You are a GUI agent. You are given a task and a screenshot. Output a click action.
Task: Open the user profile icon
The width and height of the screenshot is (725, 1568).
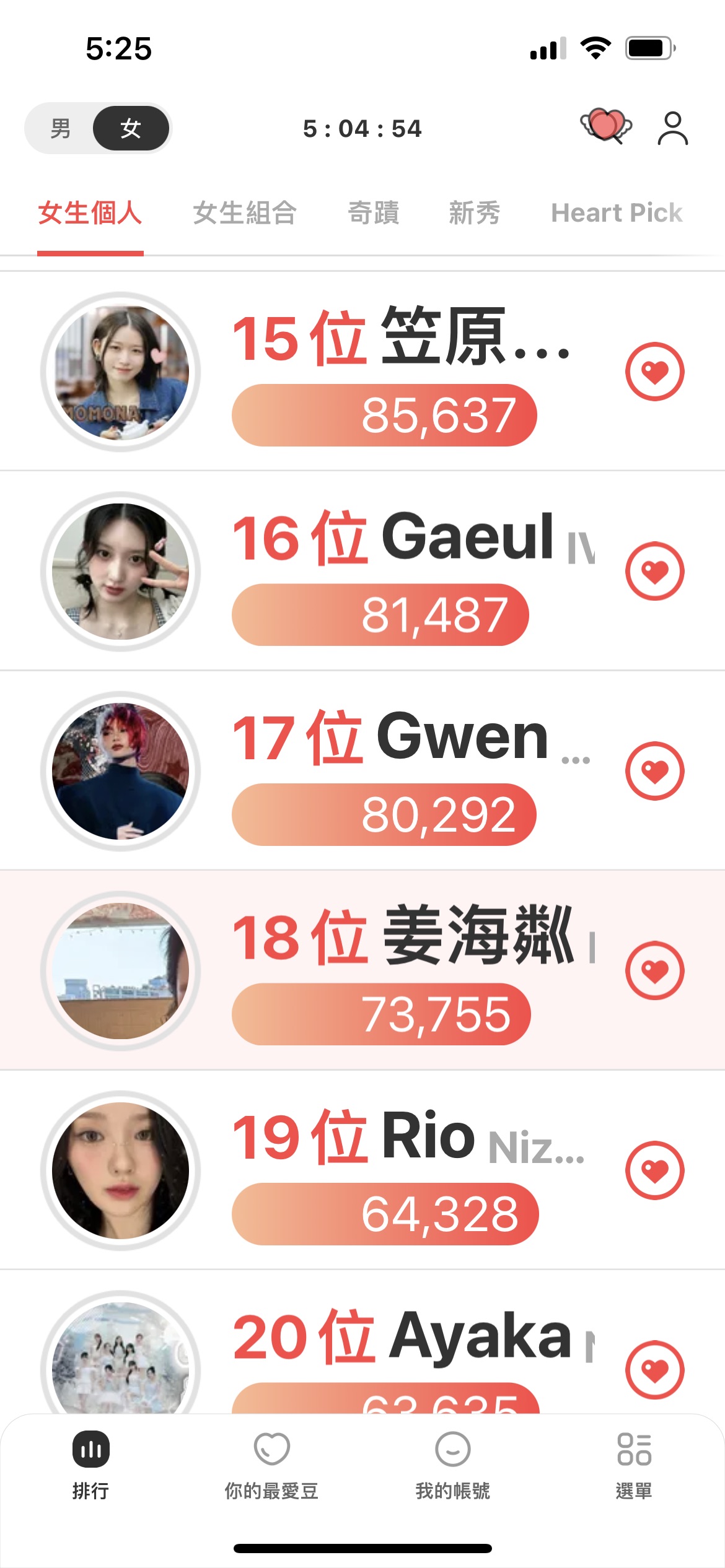(x=672, y=128)
